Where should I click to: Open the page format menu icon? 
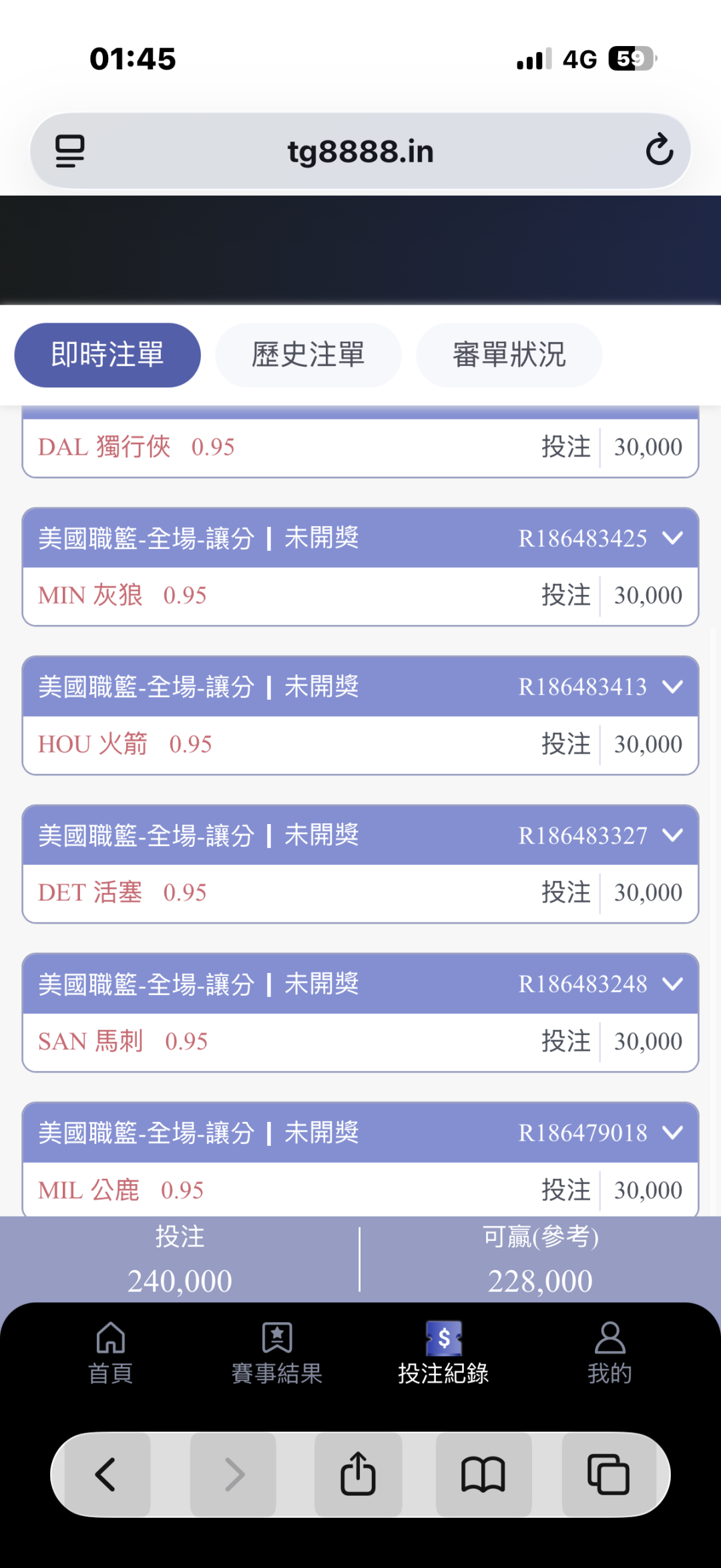click(x=69, y=151)
